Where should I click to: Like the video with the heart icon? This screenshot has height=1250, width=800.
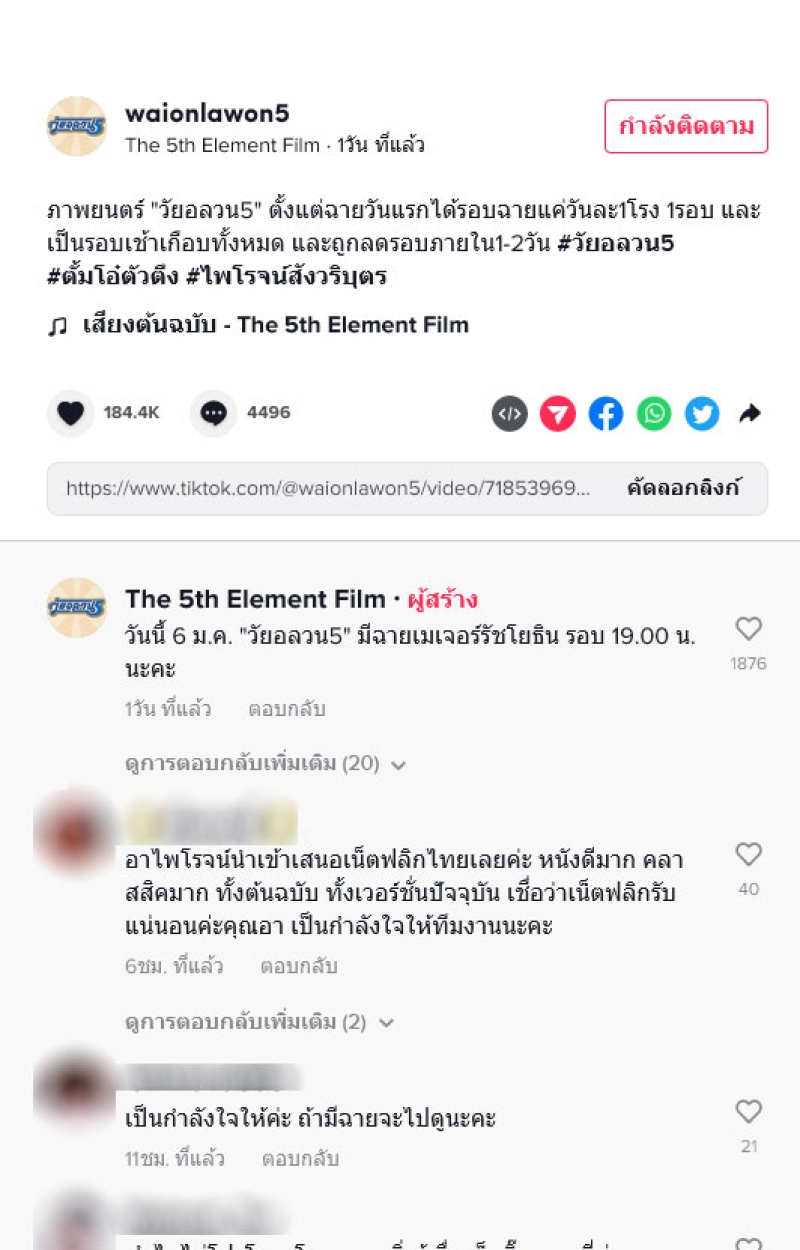71,413
